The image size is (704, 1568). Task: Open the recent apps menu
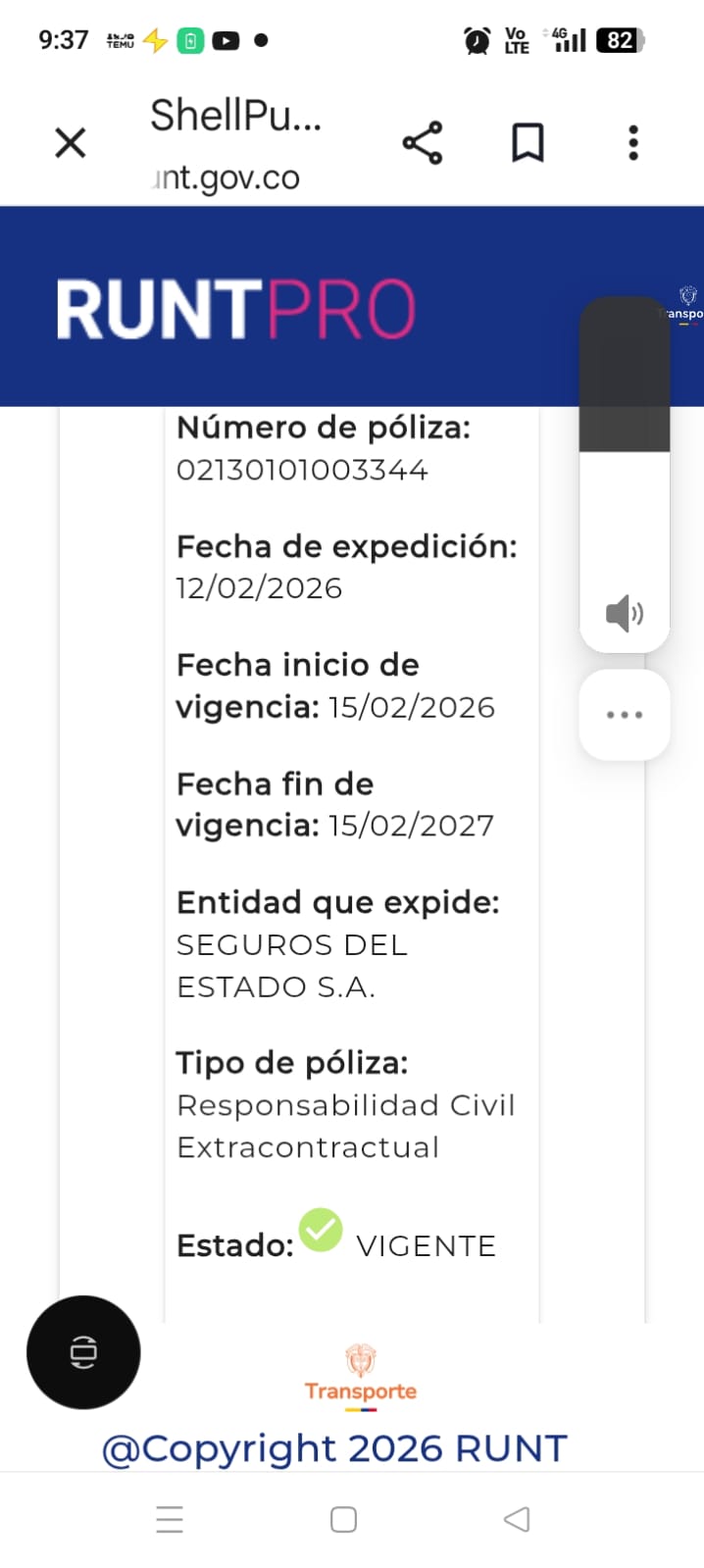[x=170, y=1519]
